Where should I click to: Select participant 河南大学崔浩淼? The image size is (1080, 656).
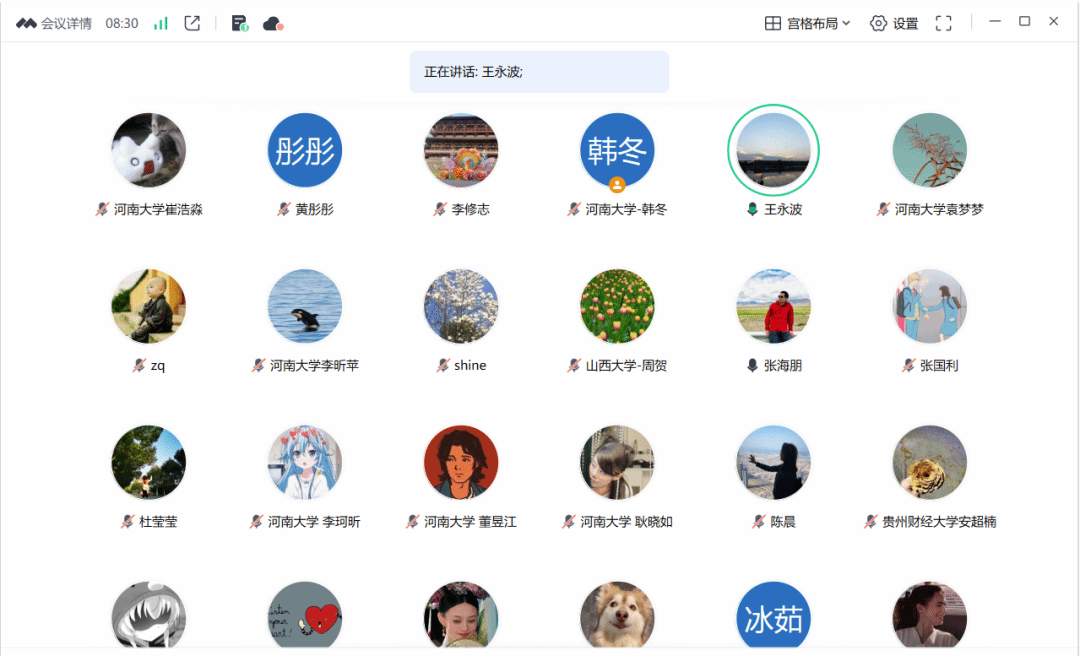(148, 151)
